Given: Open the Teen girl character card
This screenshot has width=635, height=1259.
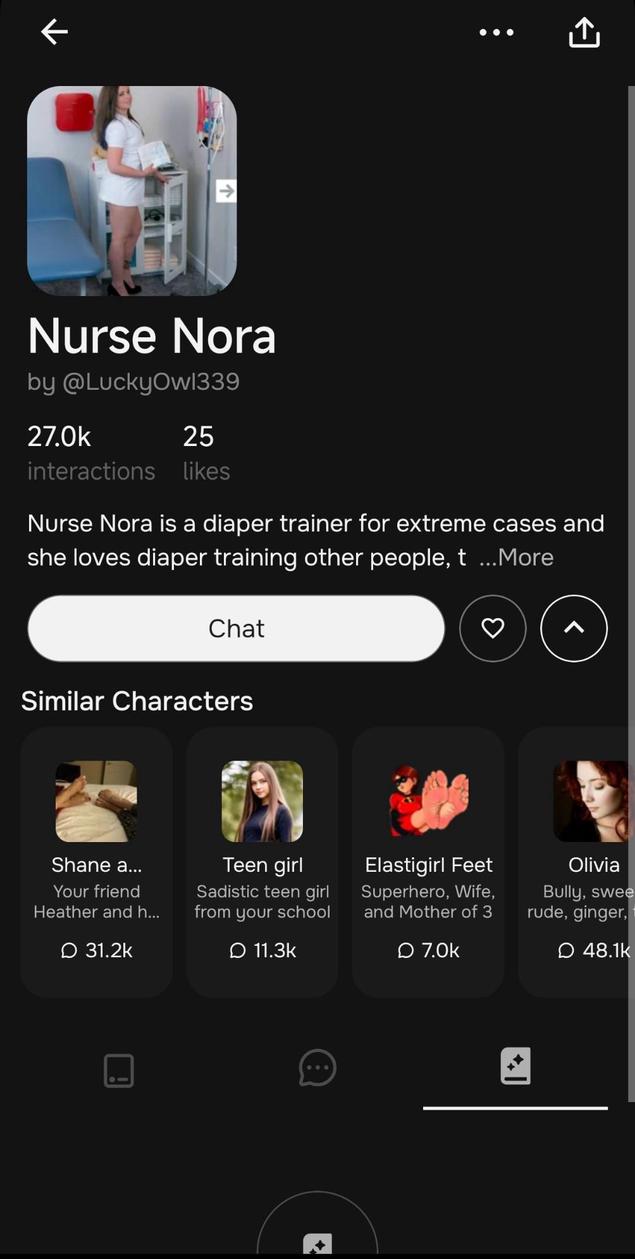Looking at the screenshot, I should (262, 860).
